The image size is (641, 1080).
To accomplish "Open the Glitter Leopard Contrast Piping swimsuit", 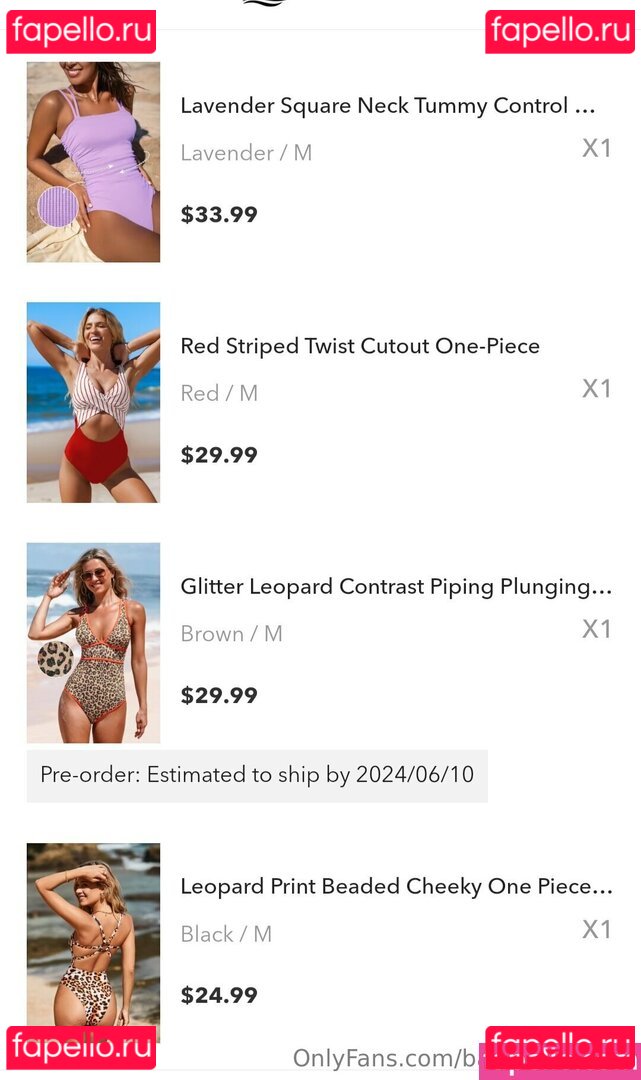I will 396,587.
